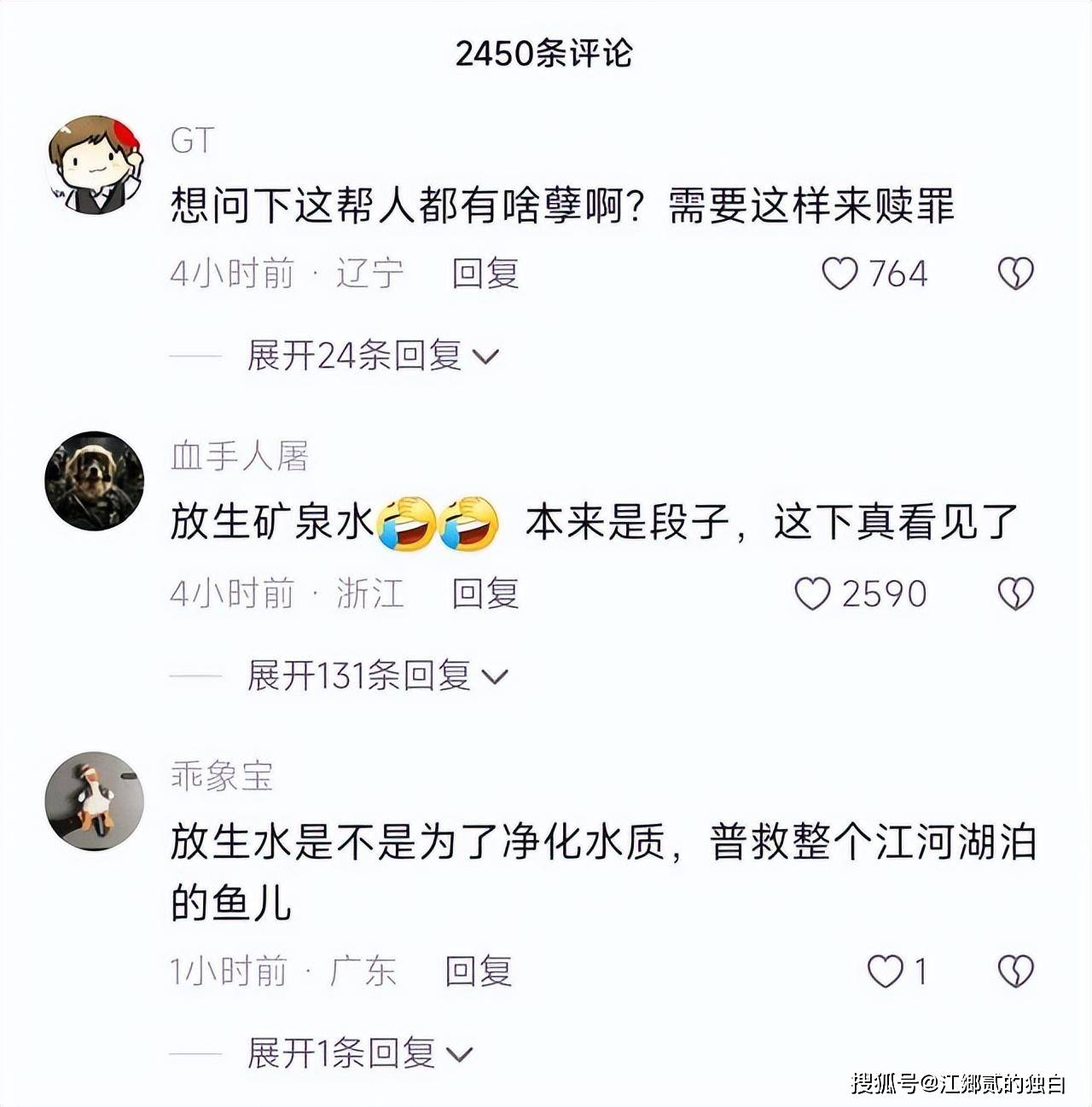Reply to 乖象宝's comment
Image resolution: width=1092 pixels, height=1107 pixels.
pos(478,971)
